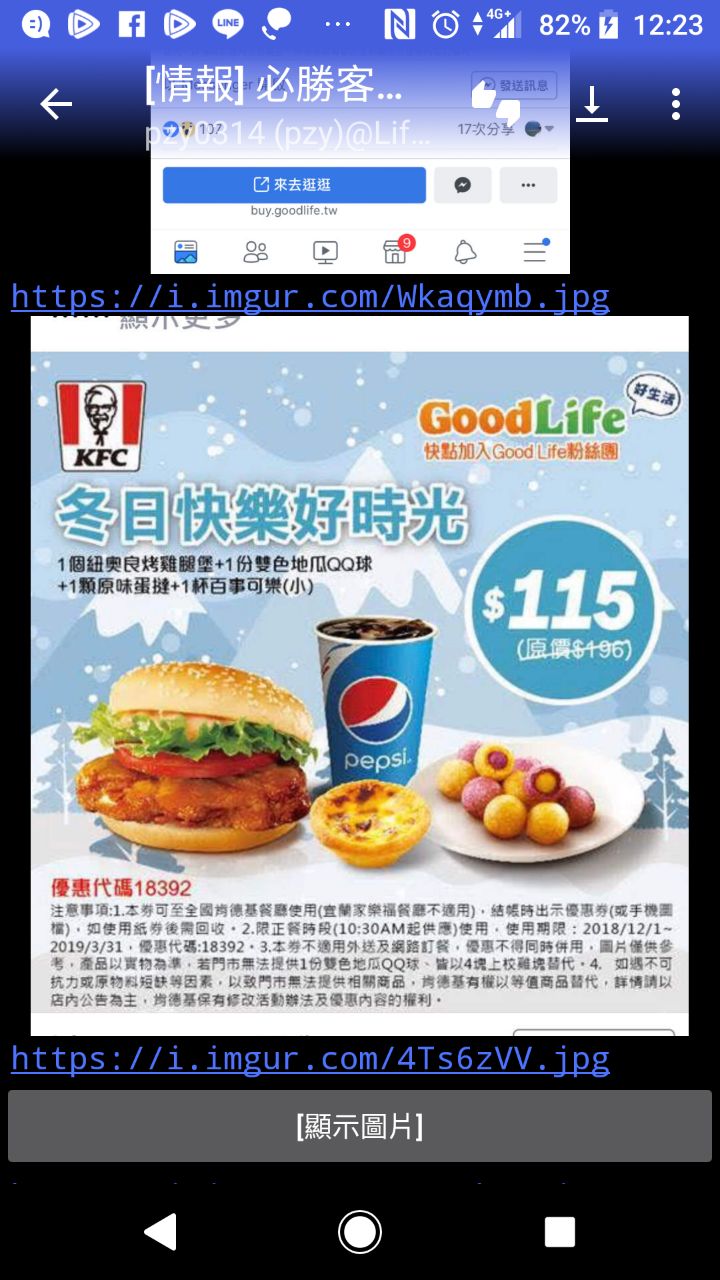Tap the download icon in the toolbar
This screenshot has width=720, height=1280.
click(592, 104)
